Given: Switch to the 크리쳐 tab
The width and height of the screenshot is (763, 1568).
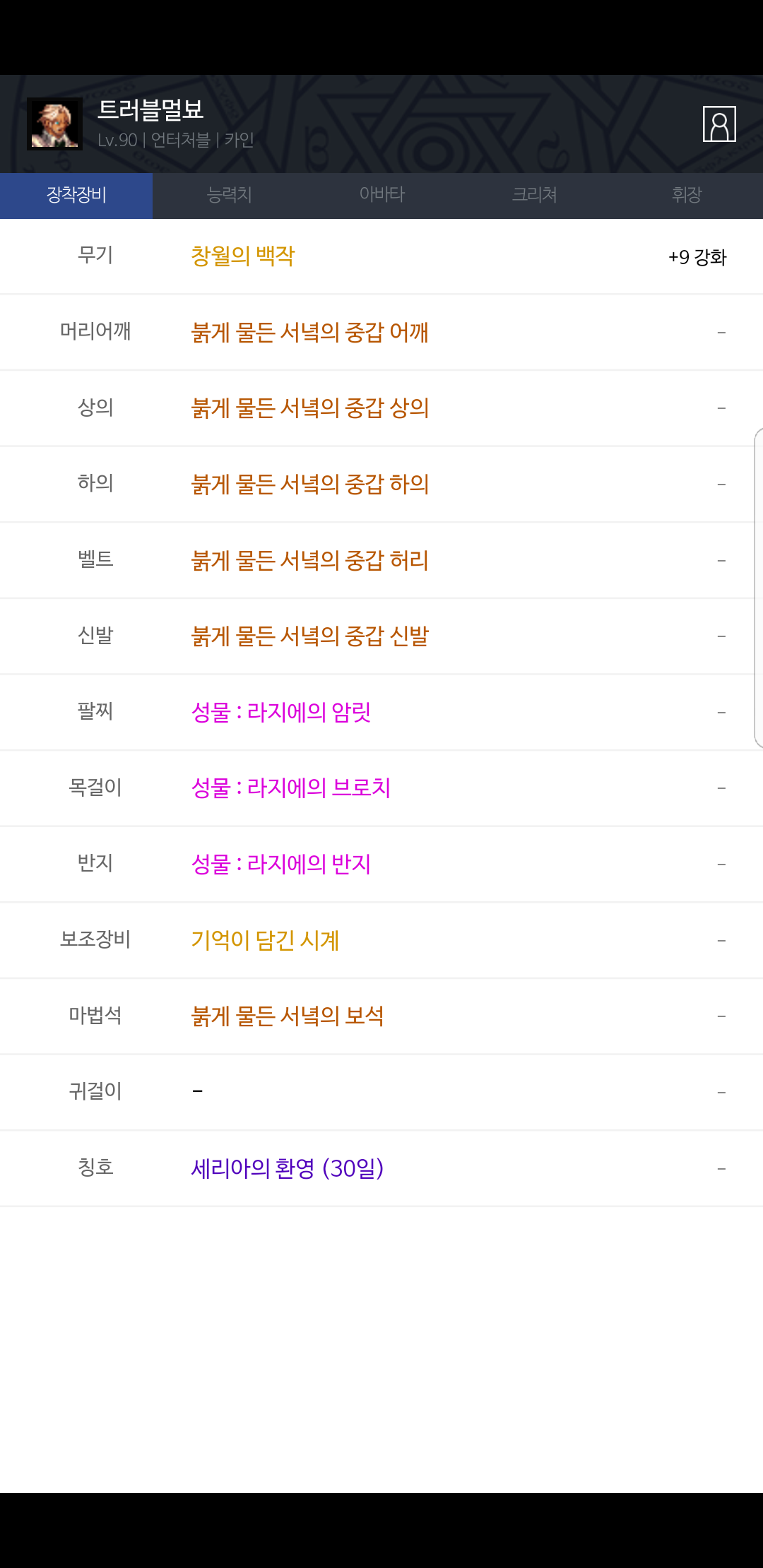Looking at the screenshot, I should [x=534, y=195].
